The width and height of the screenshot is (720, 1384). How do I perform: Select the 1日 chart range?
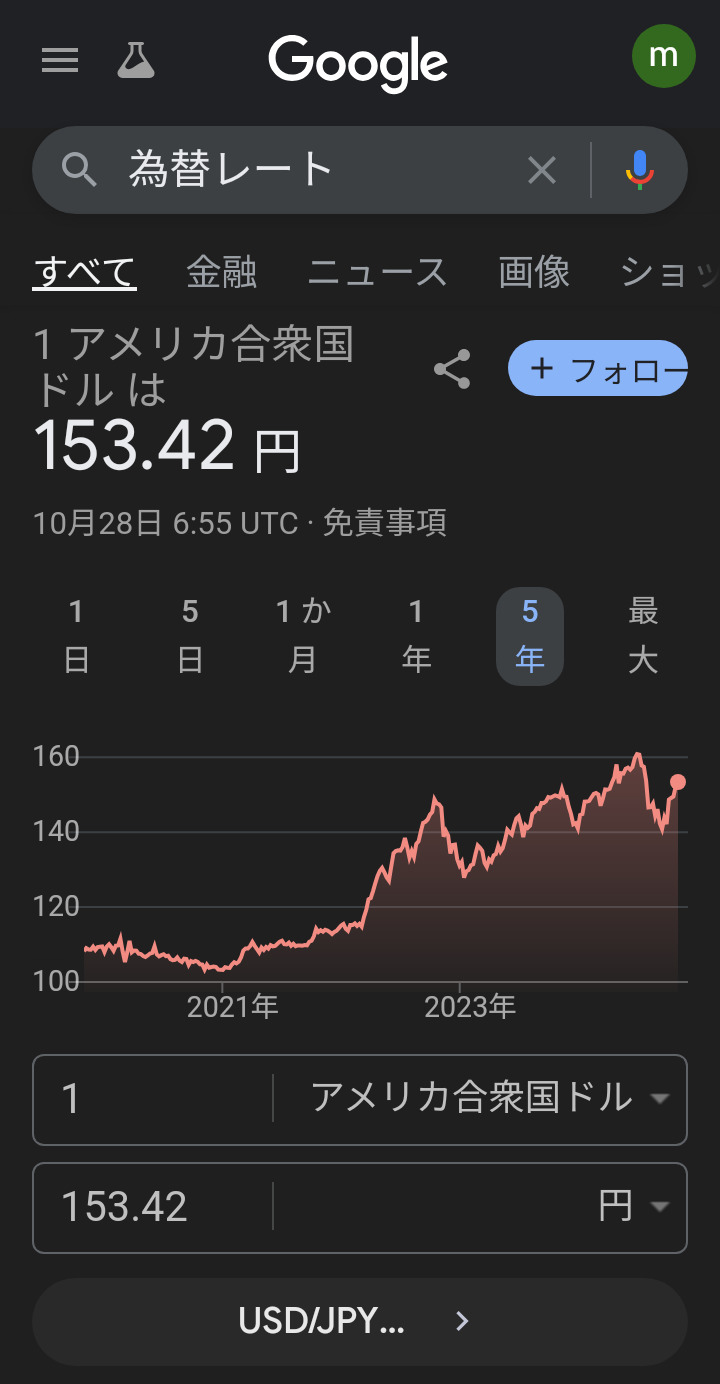(x=76, y=636)
